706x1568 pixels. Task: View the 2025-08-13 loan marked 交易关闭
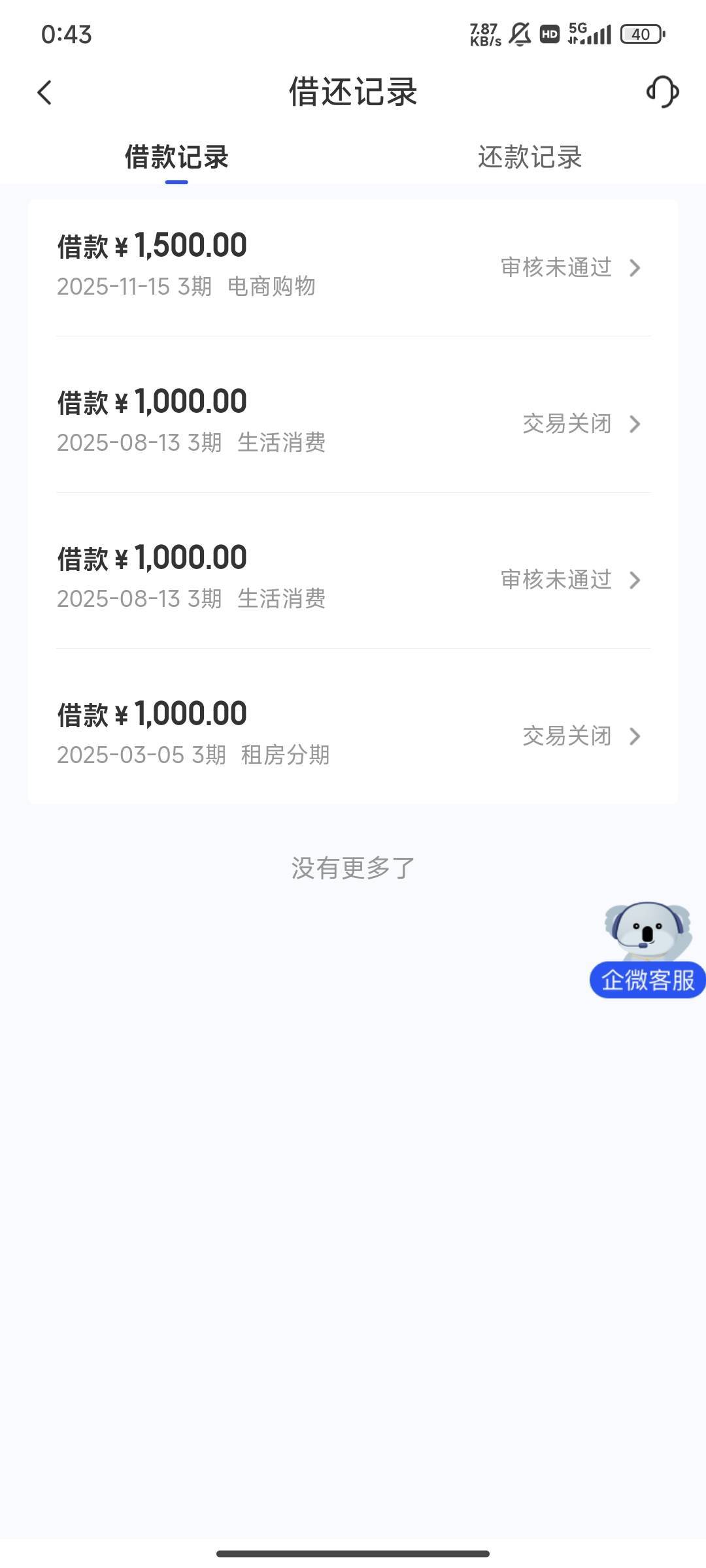(353, 423)
